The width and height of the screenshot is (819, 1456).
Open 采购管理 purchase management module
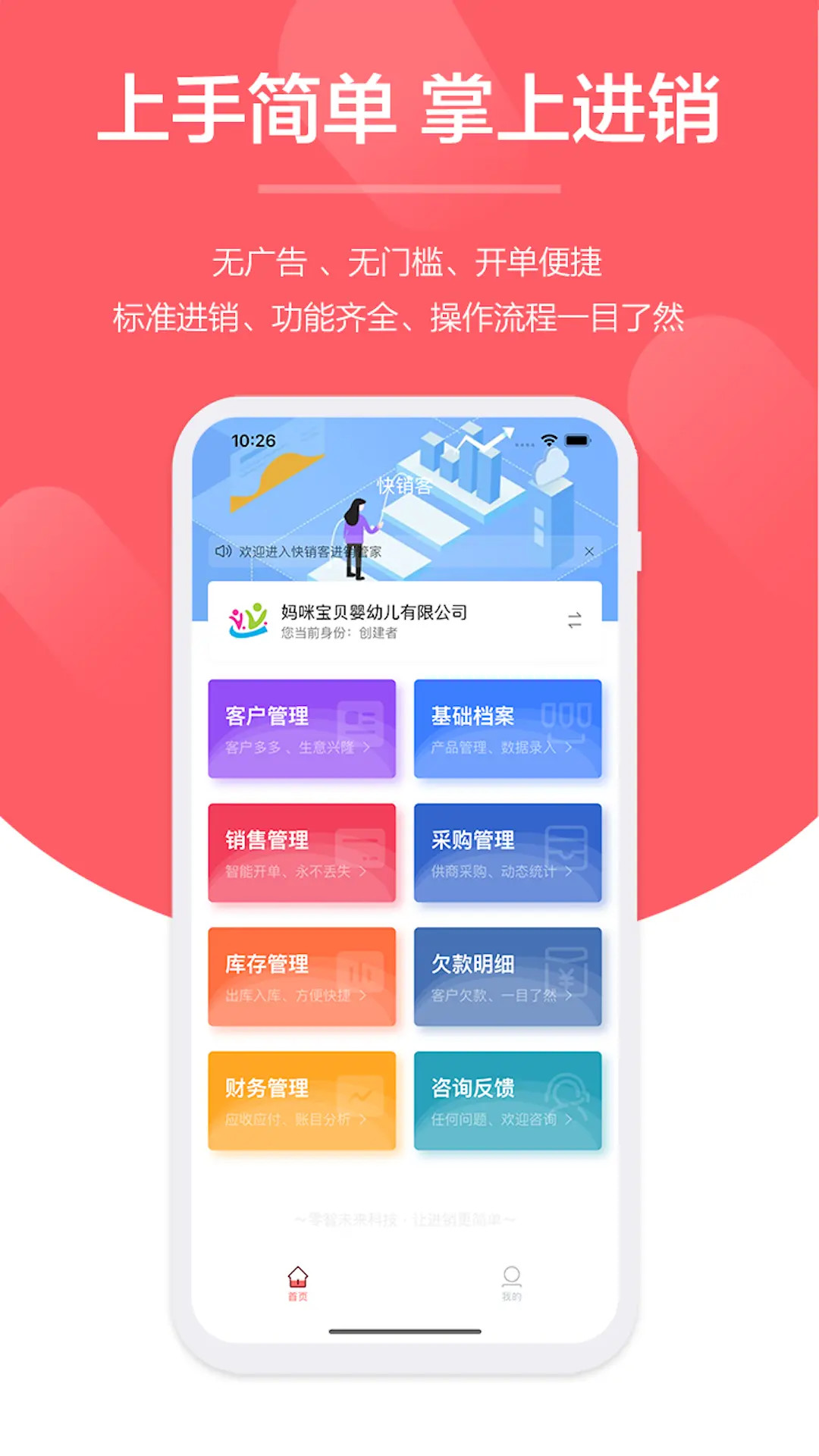point(508,852)
